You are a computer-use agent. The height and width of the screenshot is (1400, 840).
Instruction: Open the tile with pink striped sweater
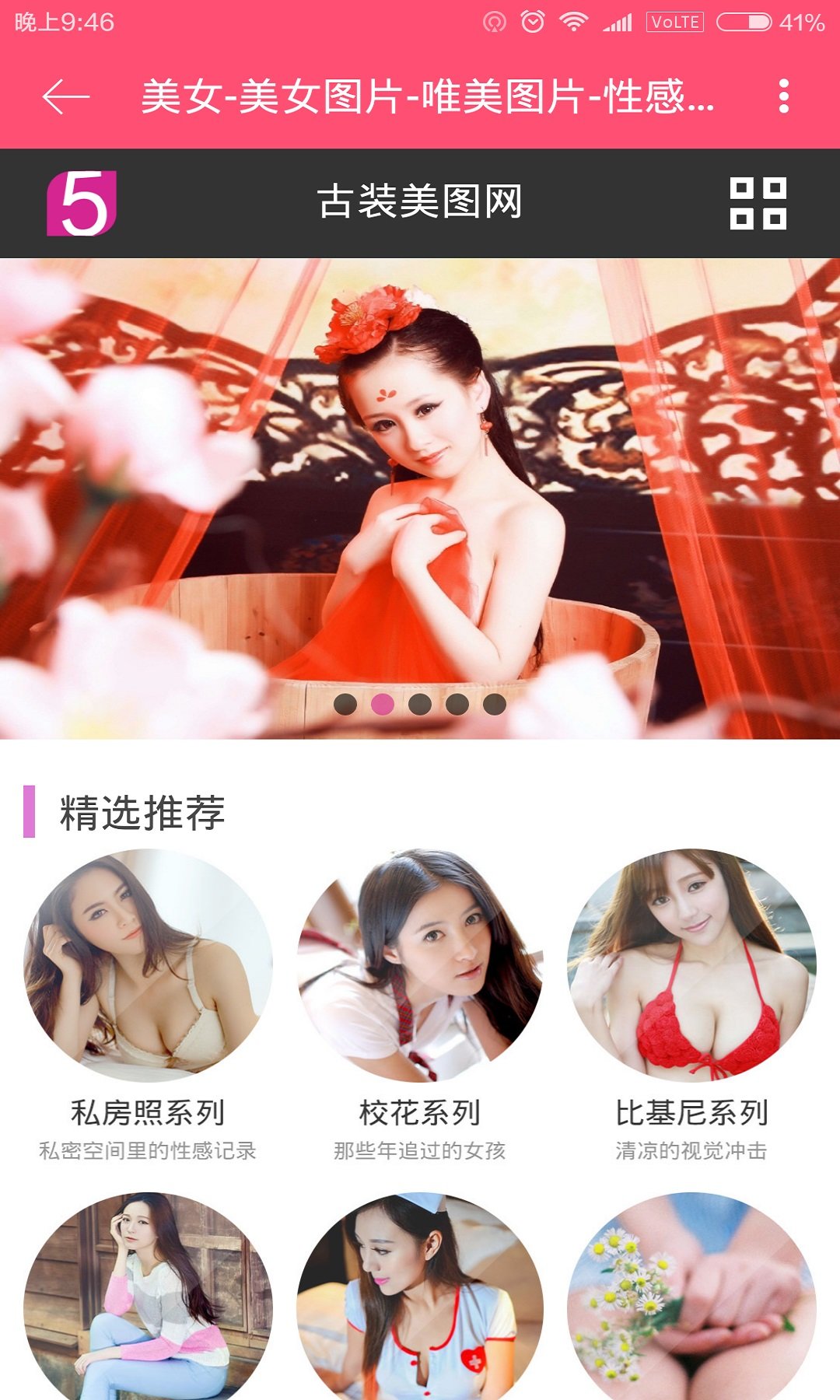[x=148, y=1299]
